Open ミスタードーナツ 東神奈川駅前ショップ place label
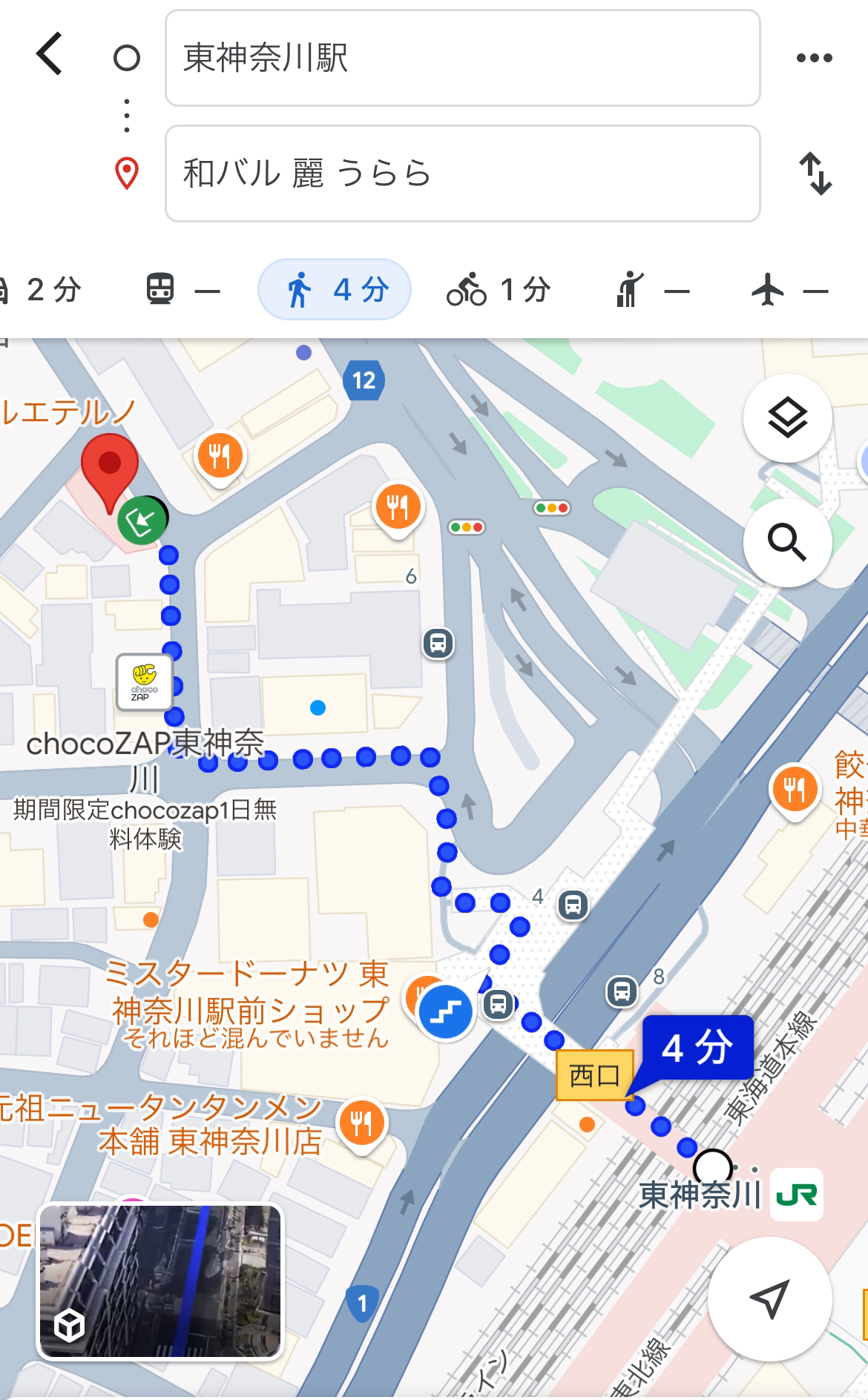This screenshot has height=1400, width=868. coord(249,1003)
